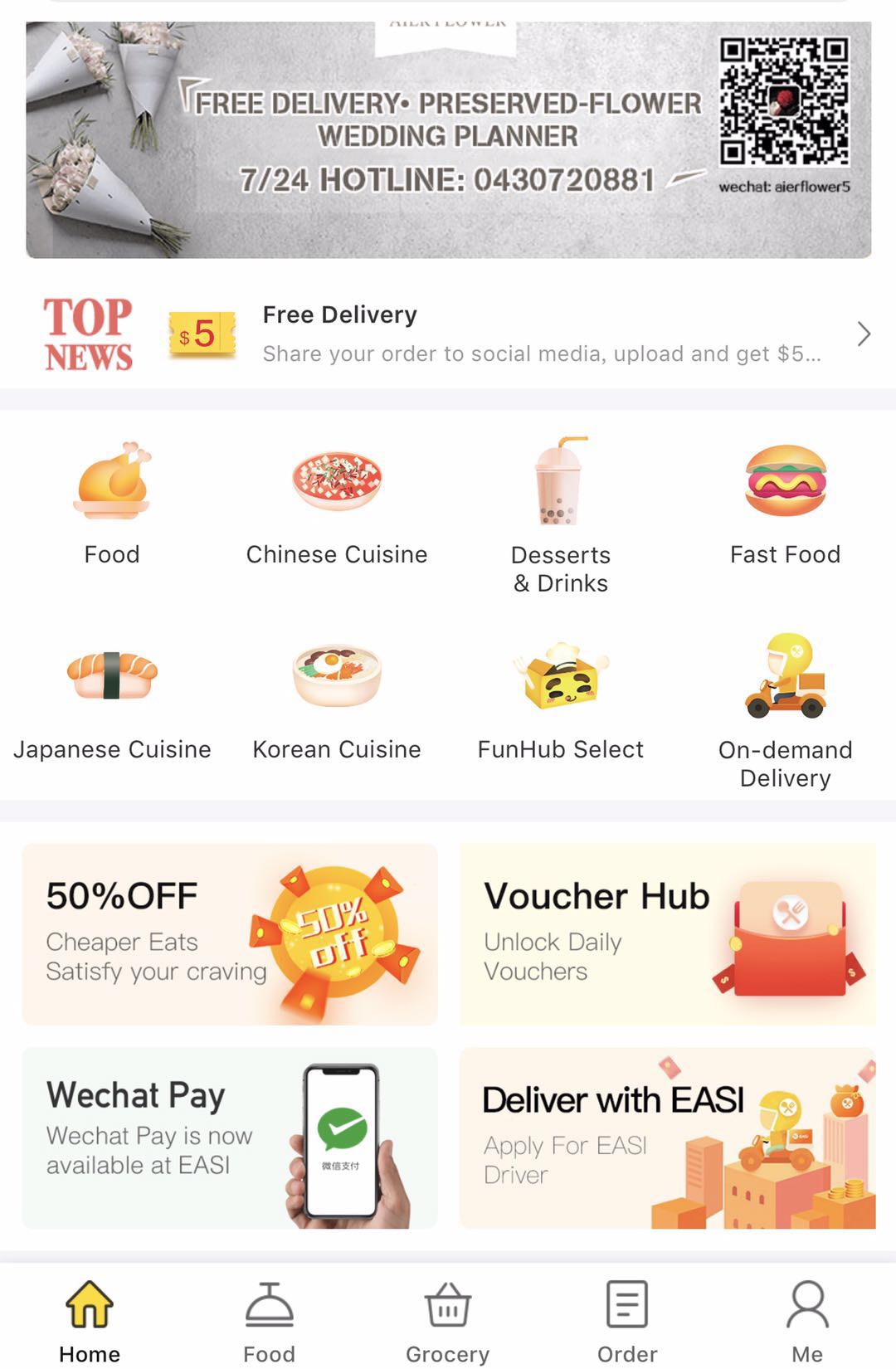Open On-demand Delivery service
This screenshot has height=1369, width=896.
pos(785,709)
